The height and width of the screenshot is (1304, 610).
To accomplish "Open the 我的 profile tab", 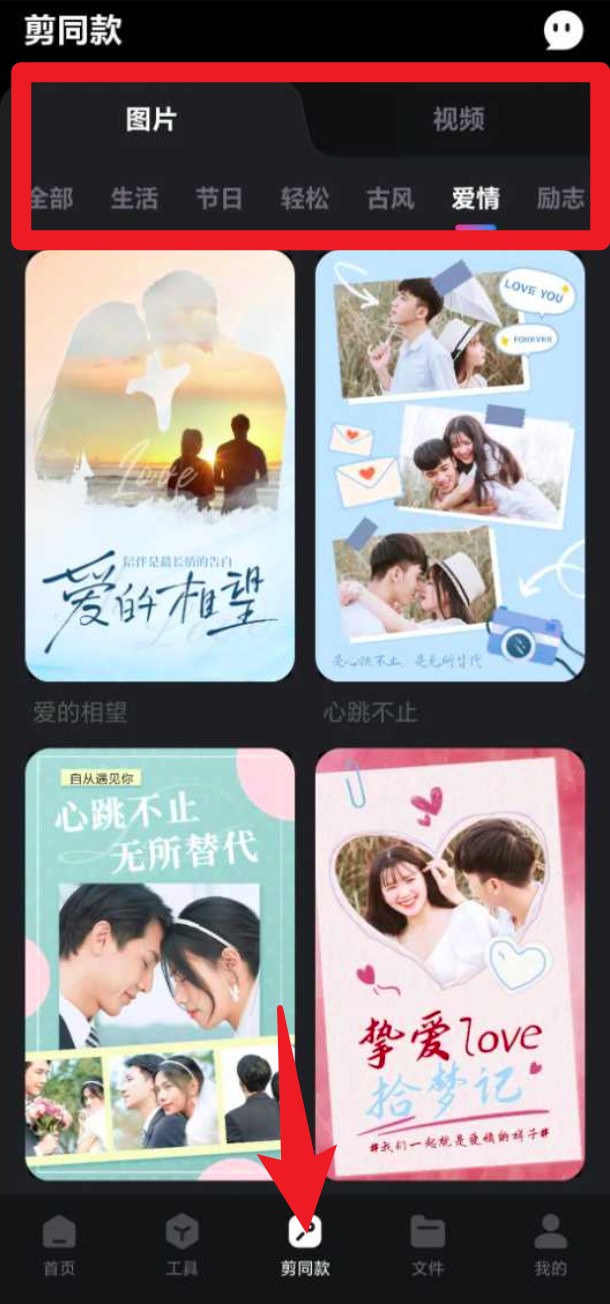I will [550, 1243].
